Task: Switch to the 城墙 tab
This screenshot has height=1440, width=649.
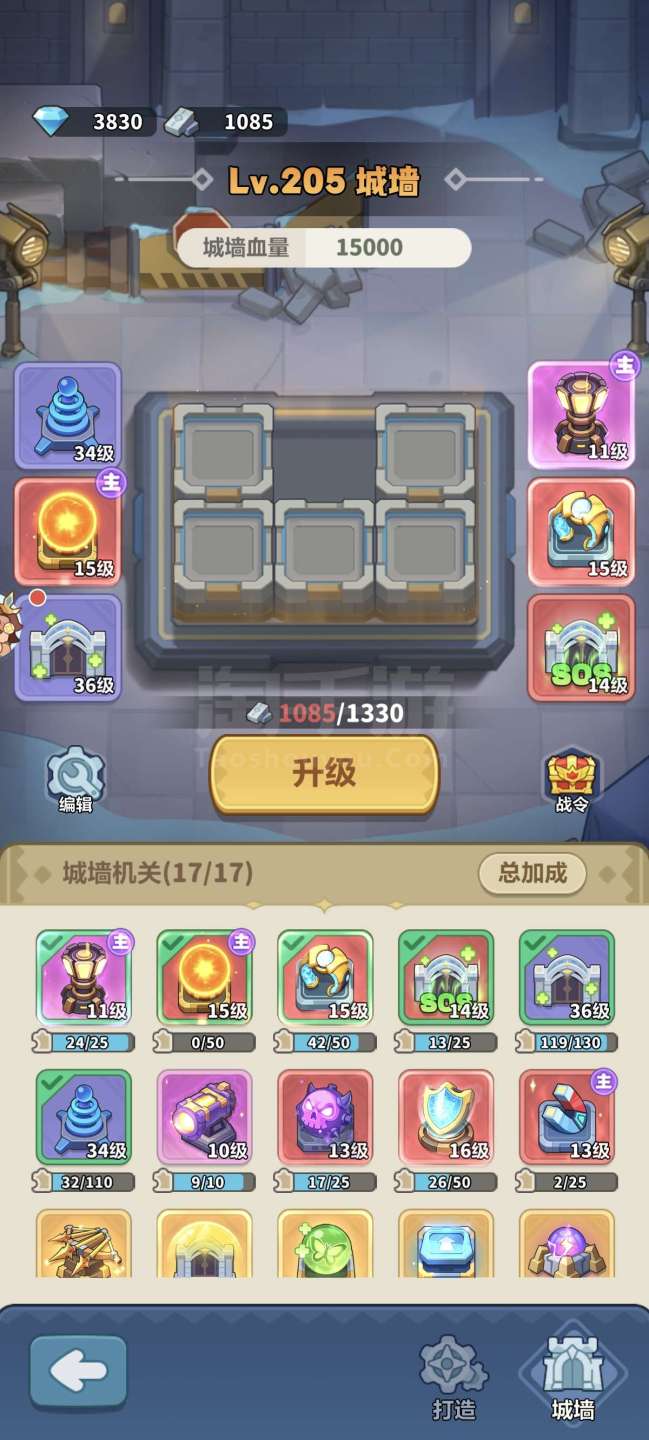Action: [x=573, y=1380]
